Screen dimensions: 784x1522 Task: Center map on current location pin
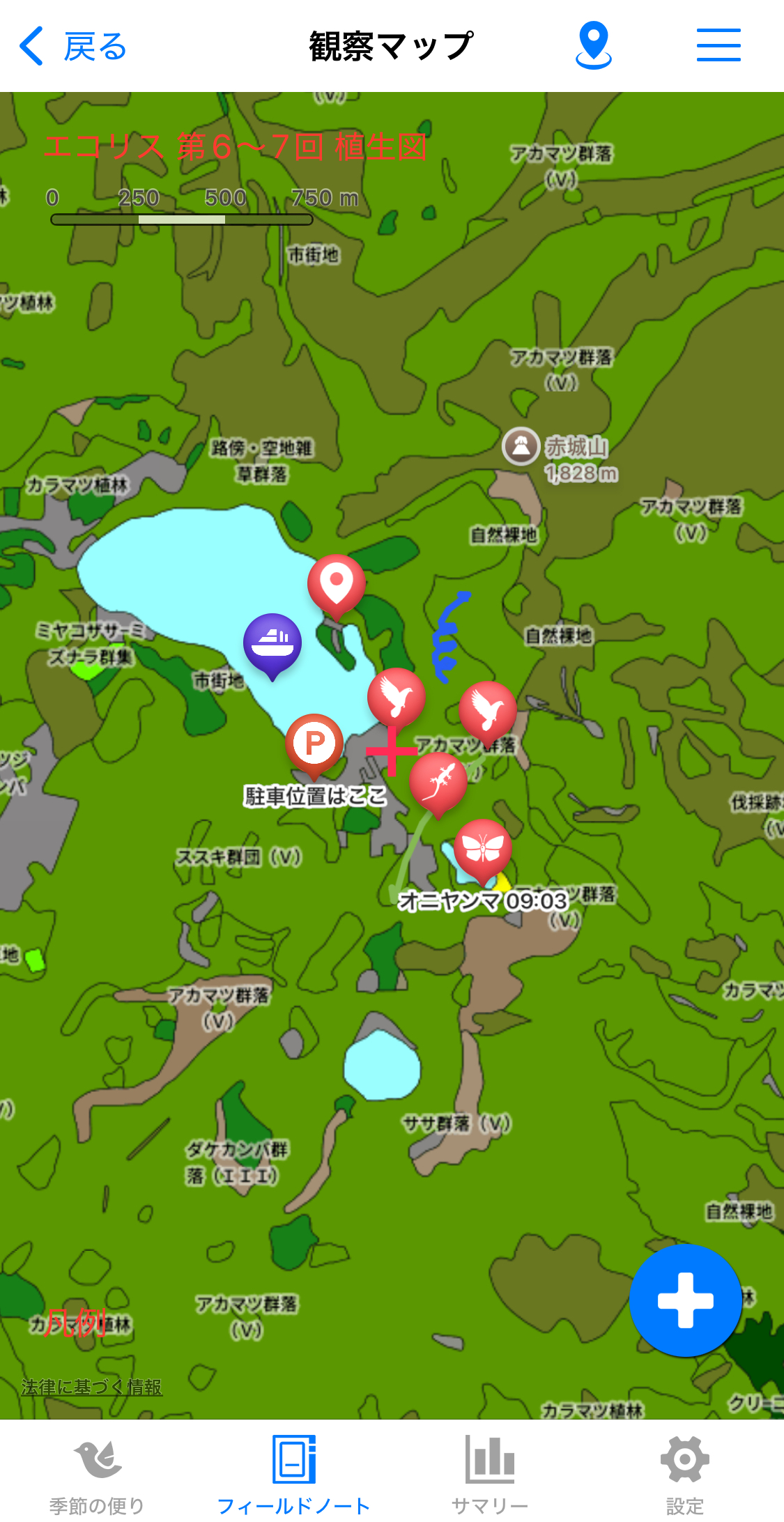pyautogui.click(x=593, y=45)
